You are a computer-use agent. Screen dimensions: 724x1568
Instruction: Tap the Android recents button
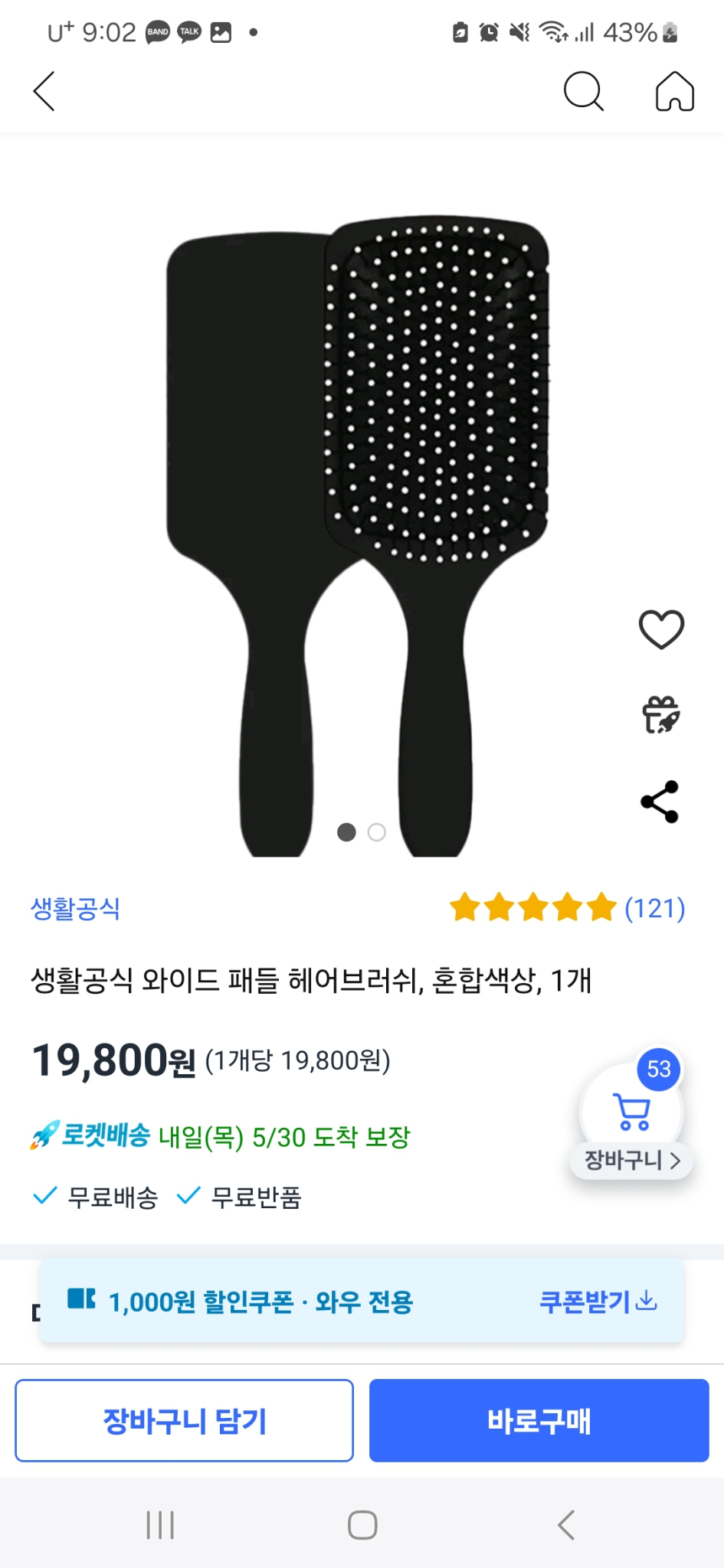coord(159,1524)
